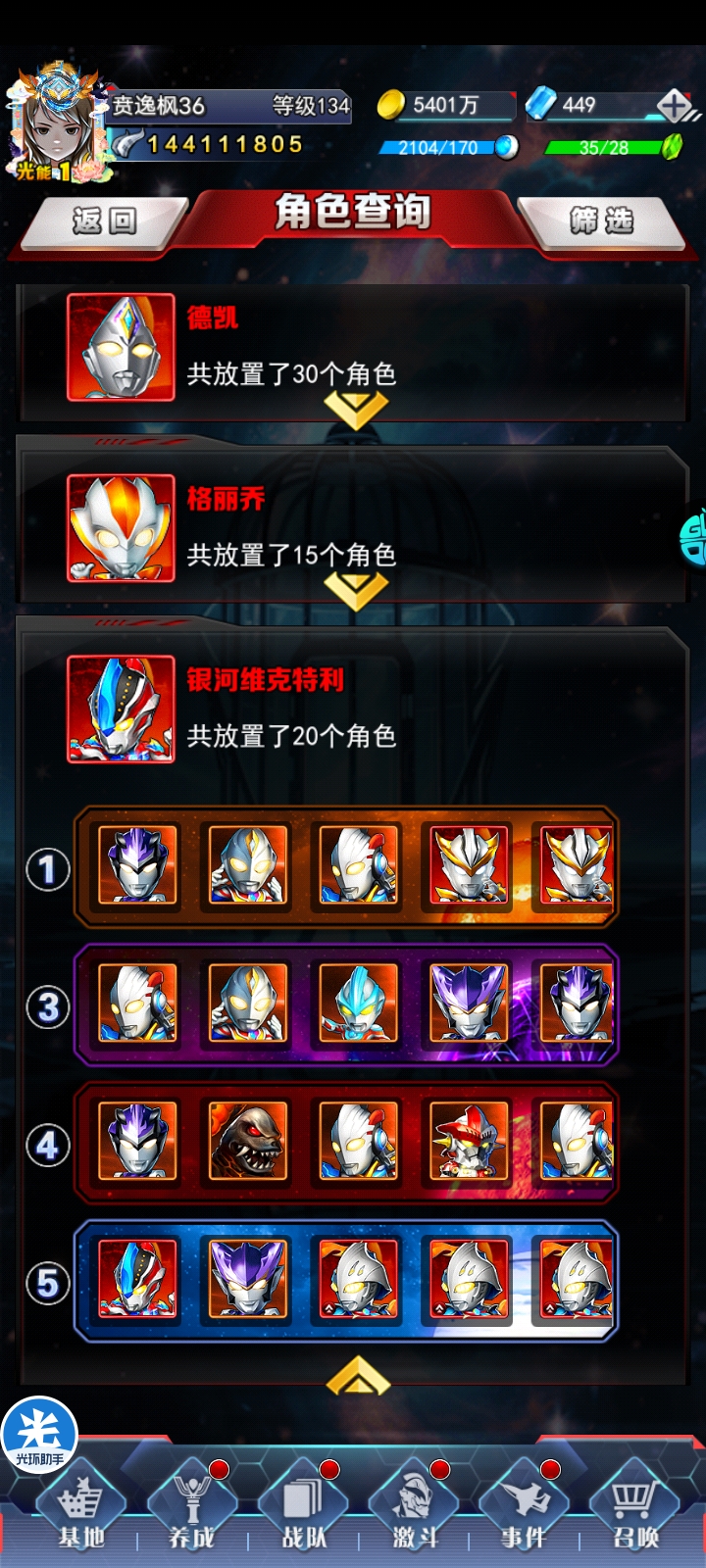Switch to the 召唤 tab
706x1568 pixels.
pos(635,1515)
